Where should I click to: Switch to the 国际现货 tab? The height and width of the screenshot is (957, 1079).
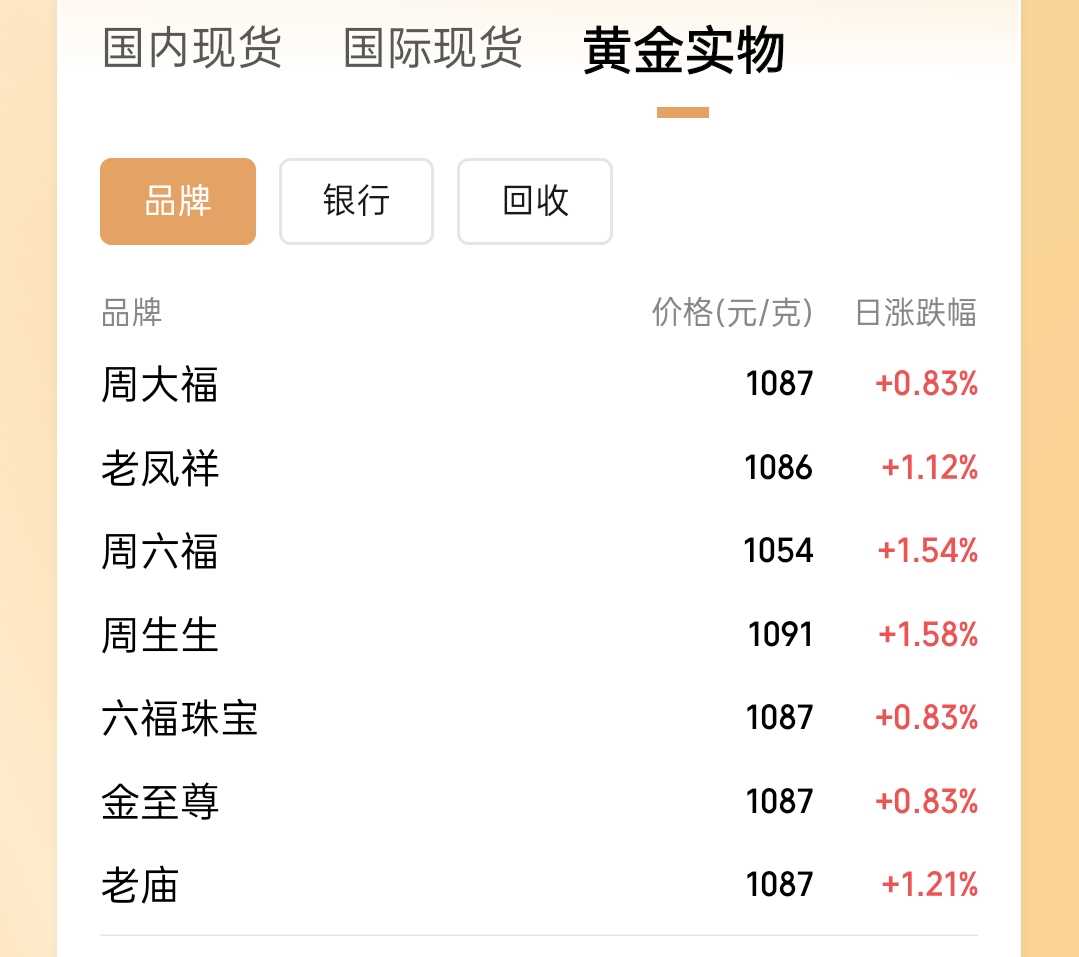point(433,48)
